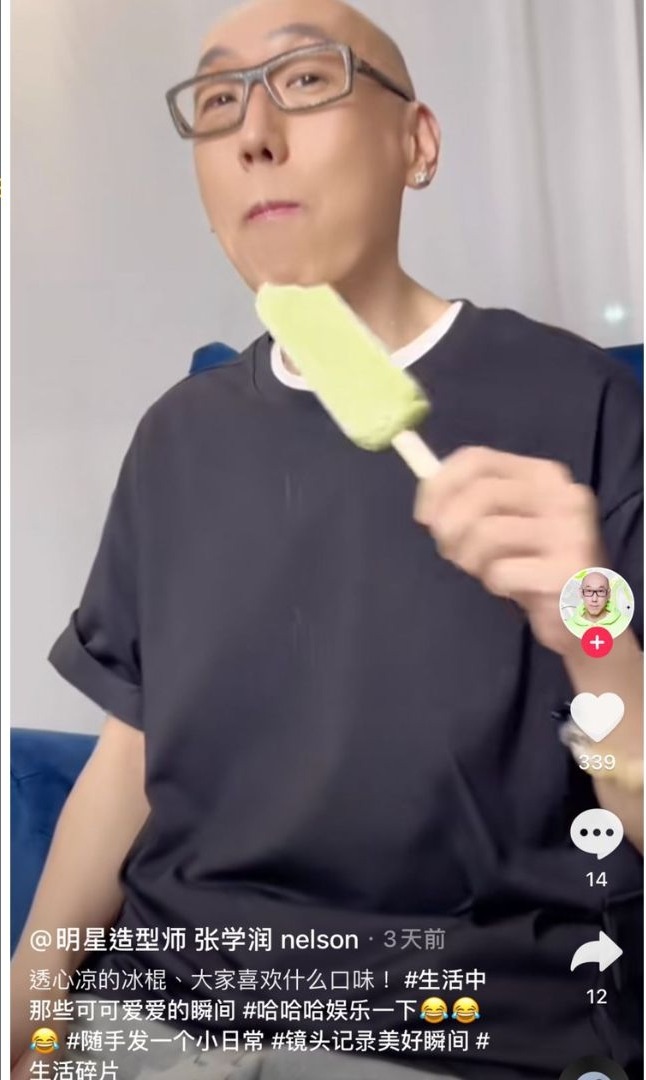Open the creator's profile avatar
The height and width of the screenshot is (1080, 646).
(x=596, y=600)
